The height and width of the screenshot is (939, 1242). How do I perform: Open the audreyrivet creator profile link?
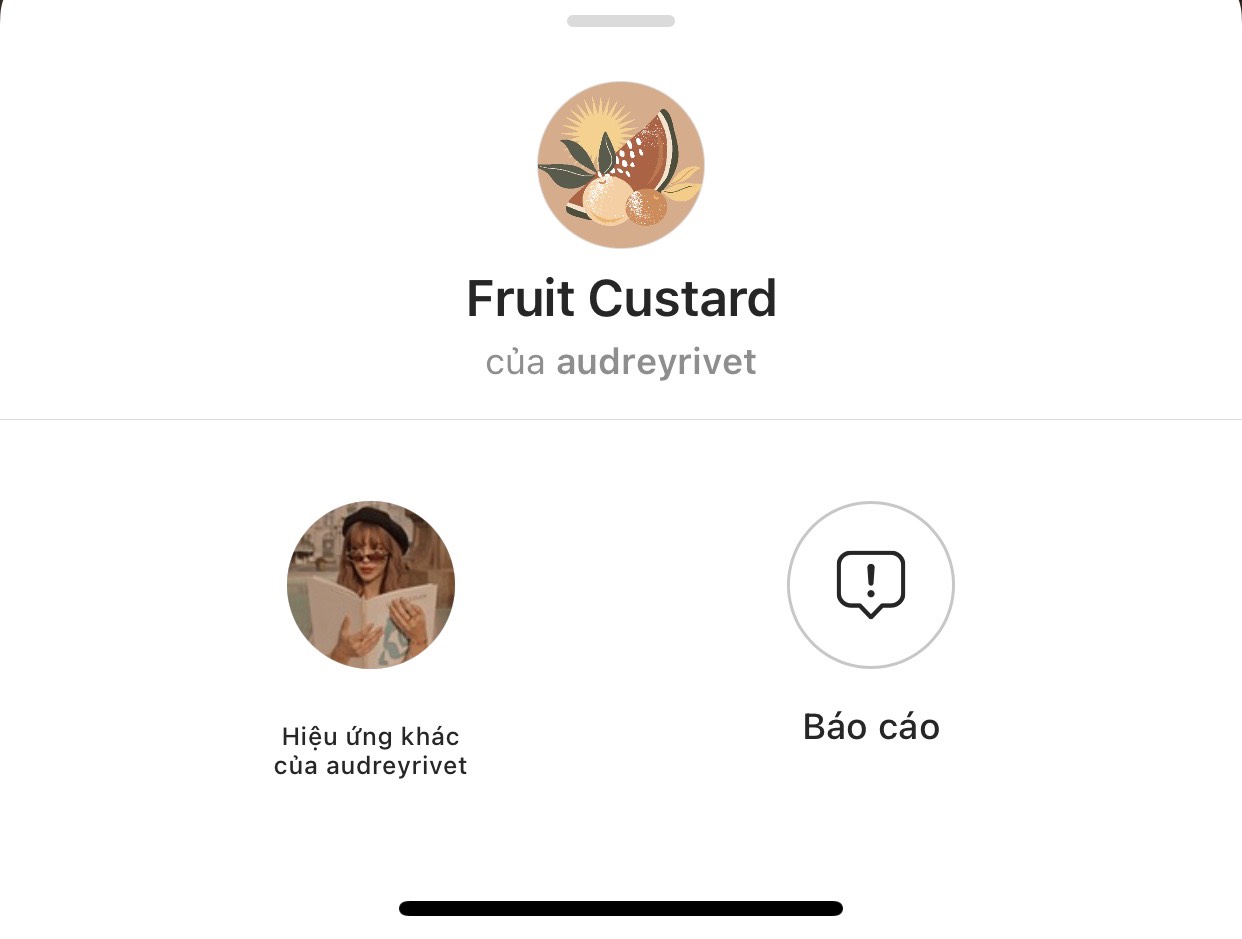coord(655,362)
